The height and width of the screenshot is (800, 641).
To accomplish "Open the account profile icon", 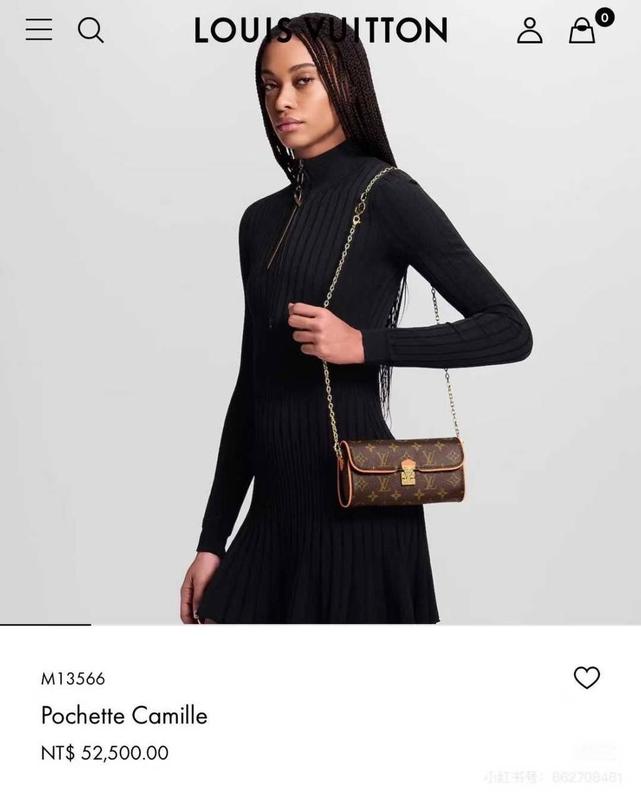I will [530, 31].
